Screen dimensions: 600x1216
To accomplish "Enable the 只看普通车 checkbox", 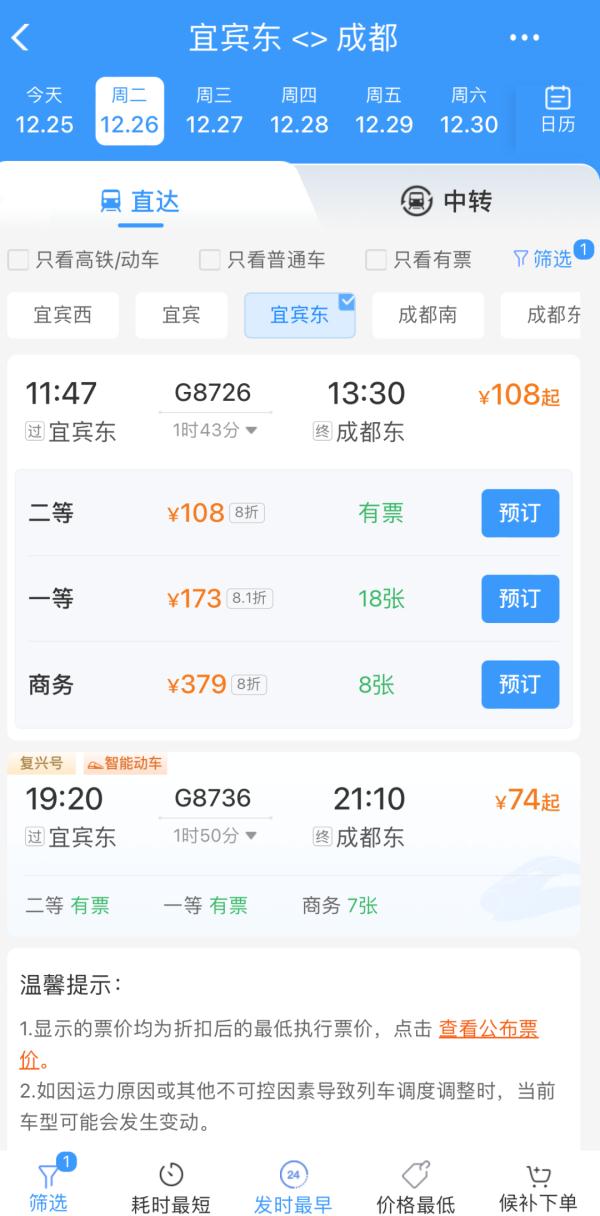I will [x=210, y=260].
